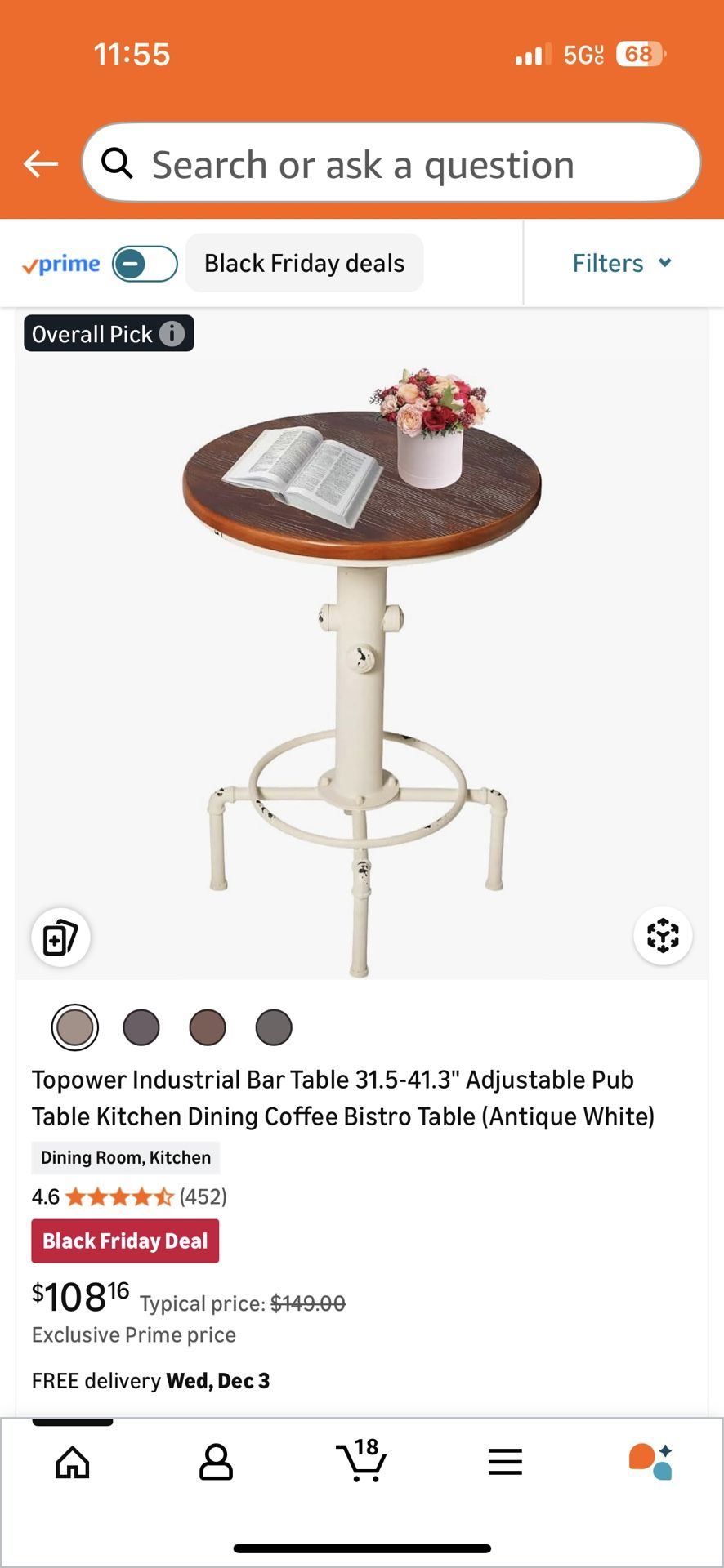
Task: Tap the info icon next to Overall Pick
Action: coord(172,333)
